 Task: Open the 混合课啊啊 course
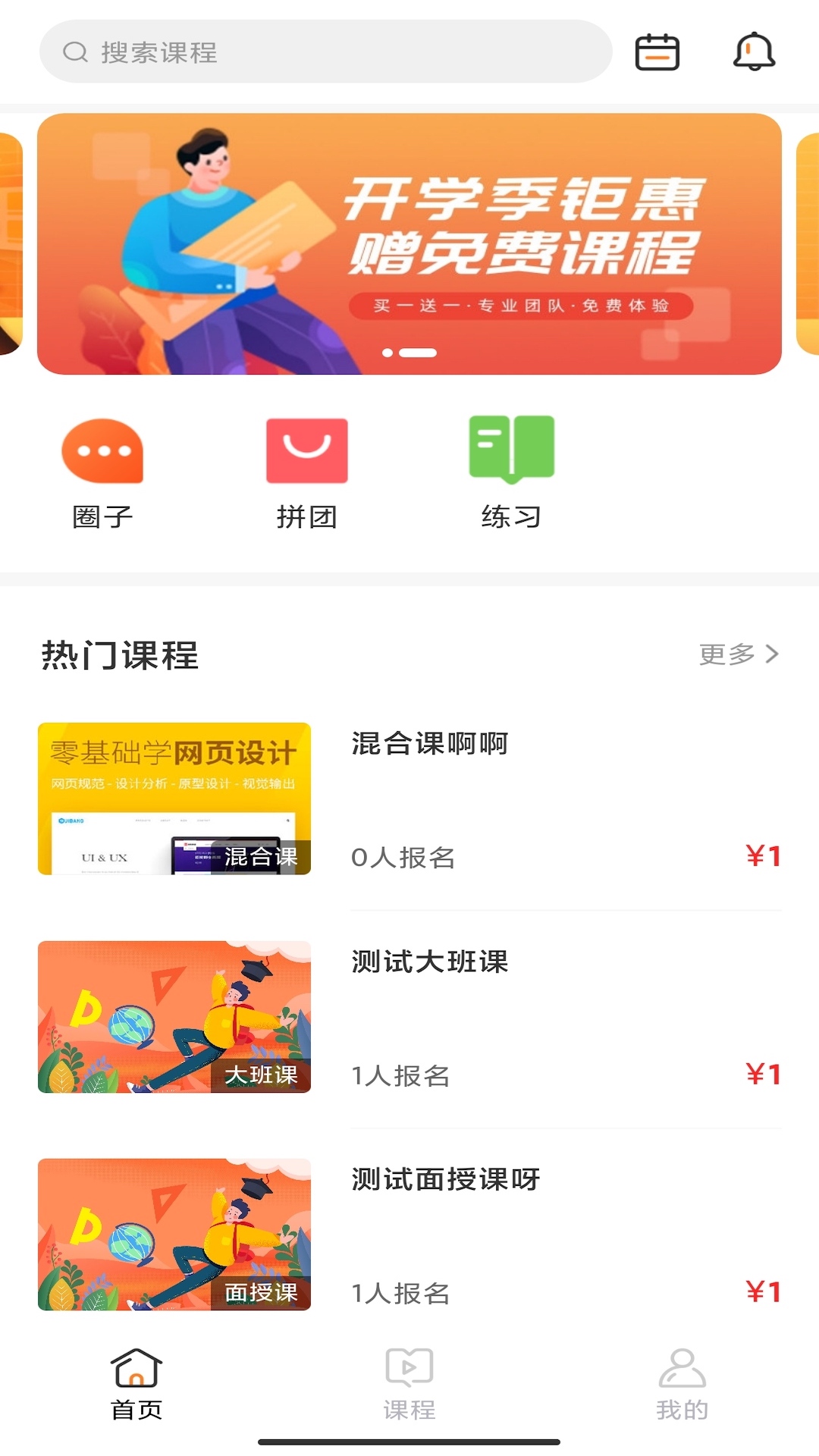(x=409, y=799)
